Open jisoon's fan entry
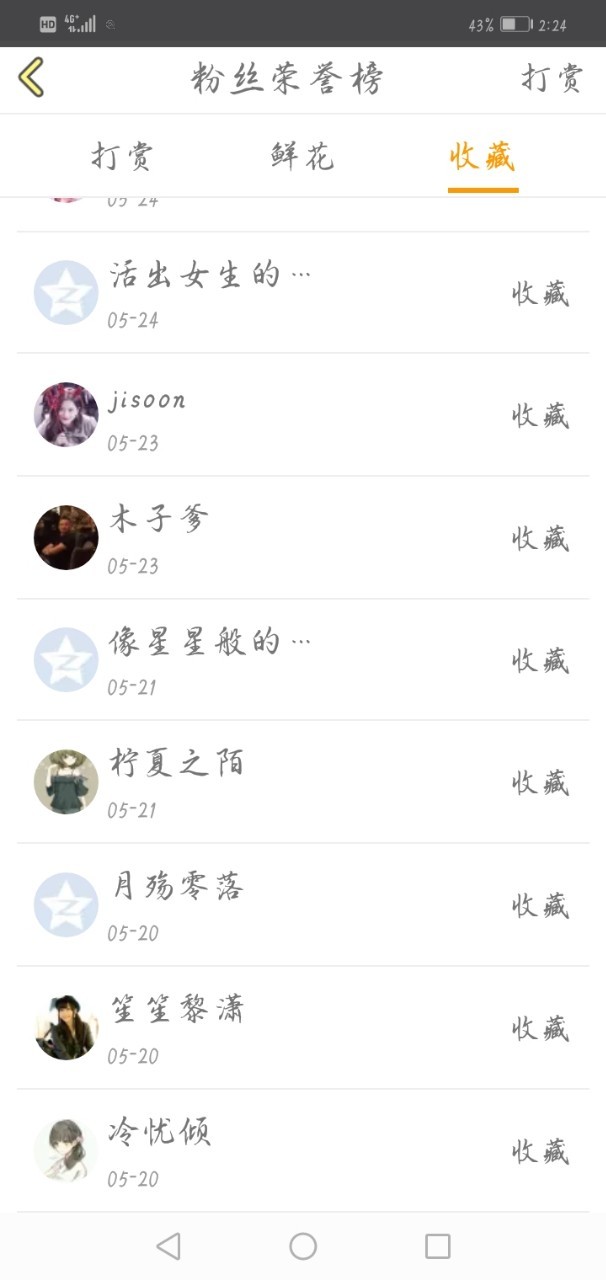The width and height of the screenshot is (606, 1280). pos(302,415)
